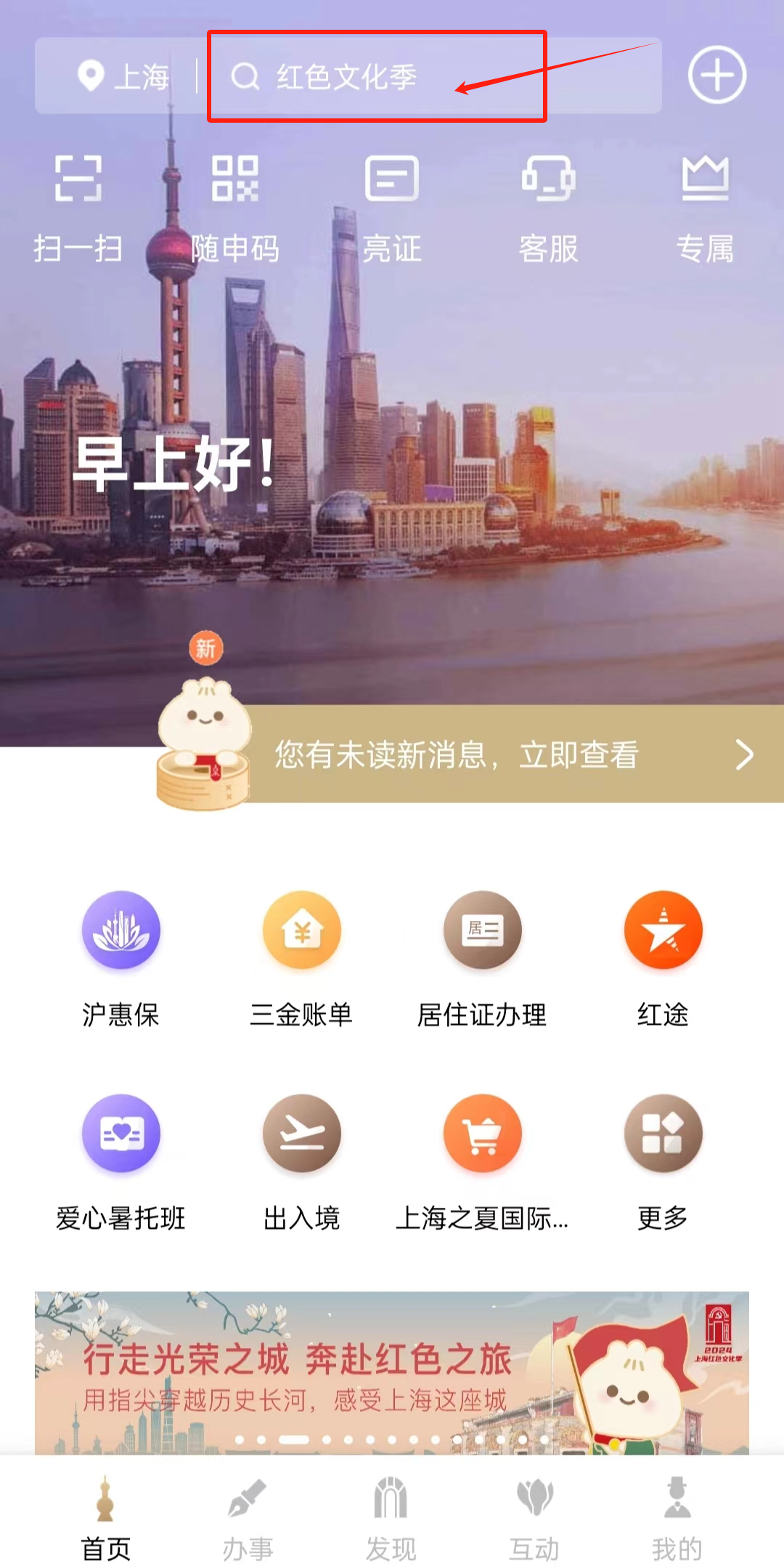Image resolution: width=784 pixels, height=1568 pixels.
Task: Open 扫一扫 scanner
Action: tap(78, 207)
